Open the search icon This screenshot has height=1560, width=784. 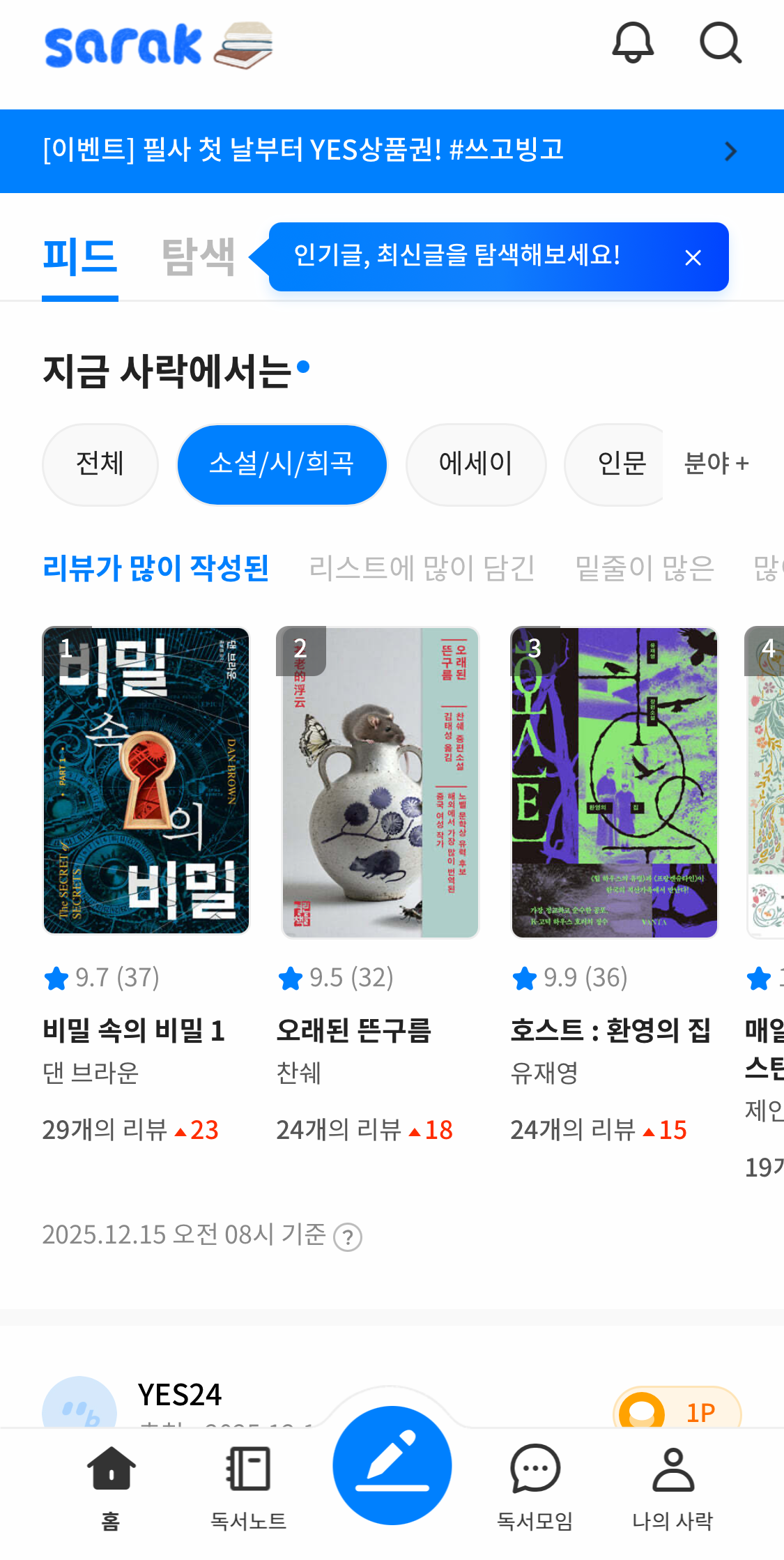(720, 43)
